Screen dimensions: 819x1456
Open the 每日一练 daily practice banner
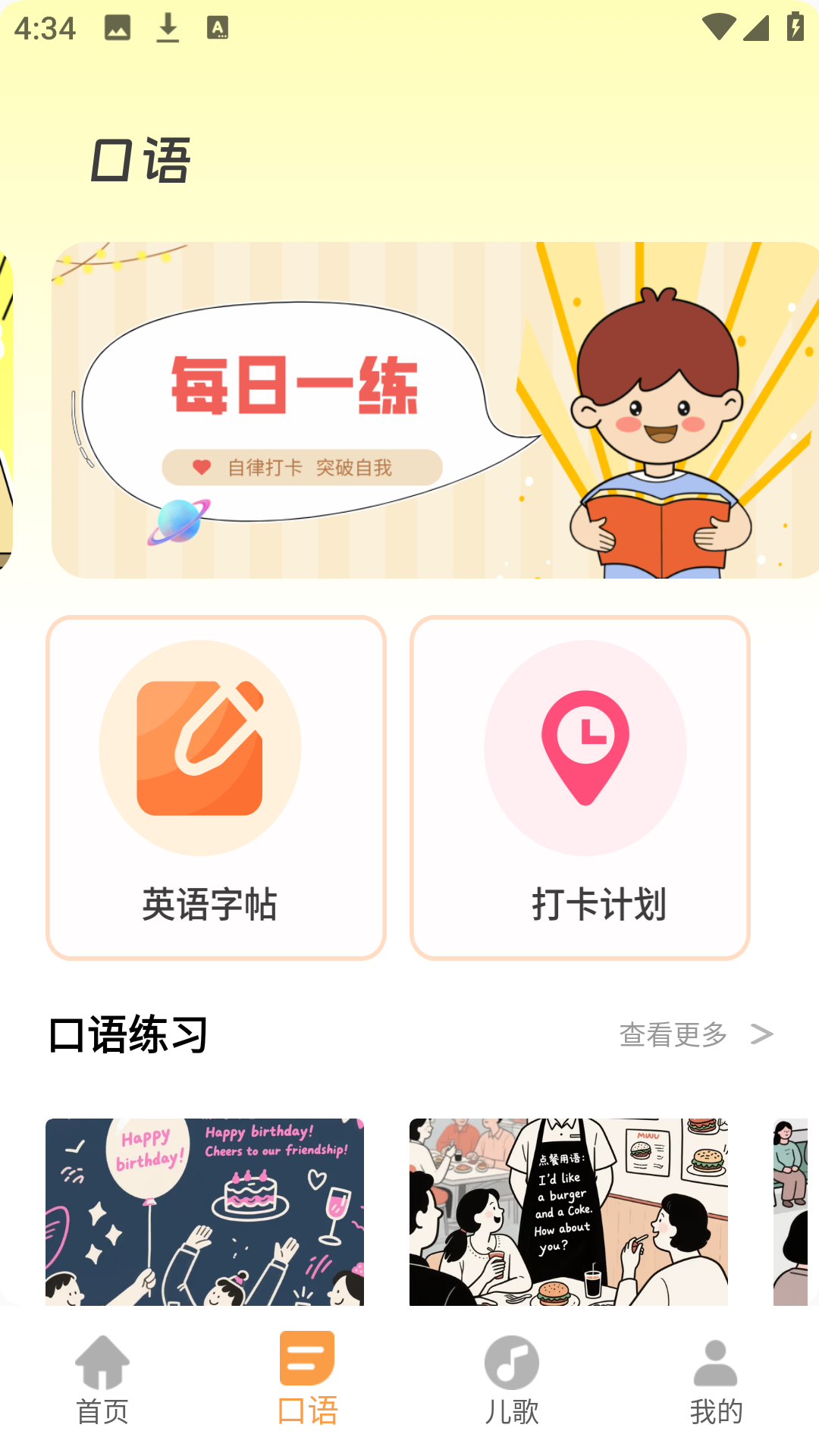click(x=409, y=409)
